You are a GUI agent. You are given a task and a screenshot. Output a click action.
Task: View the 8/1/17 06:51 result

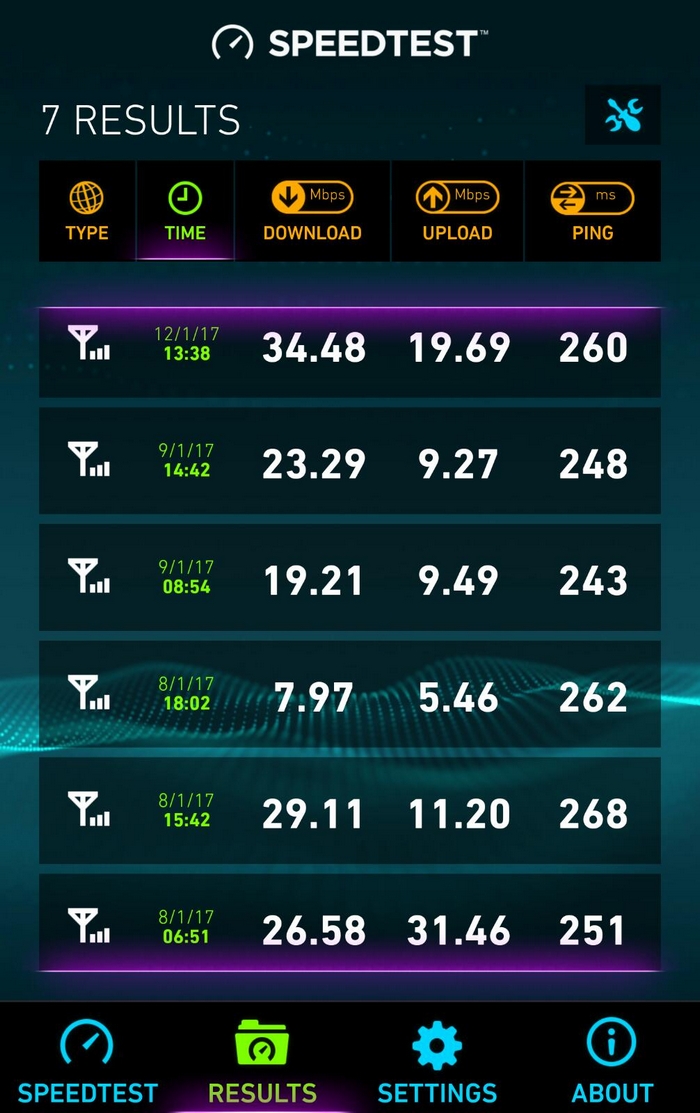coord(350,929)
